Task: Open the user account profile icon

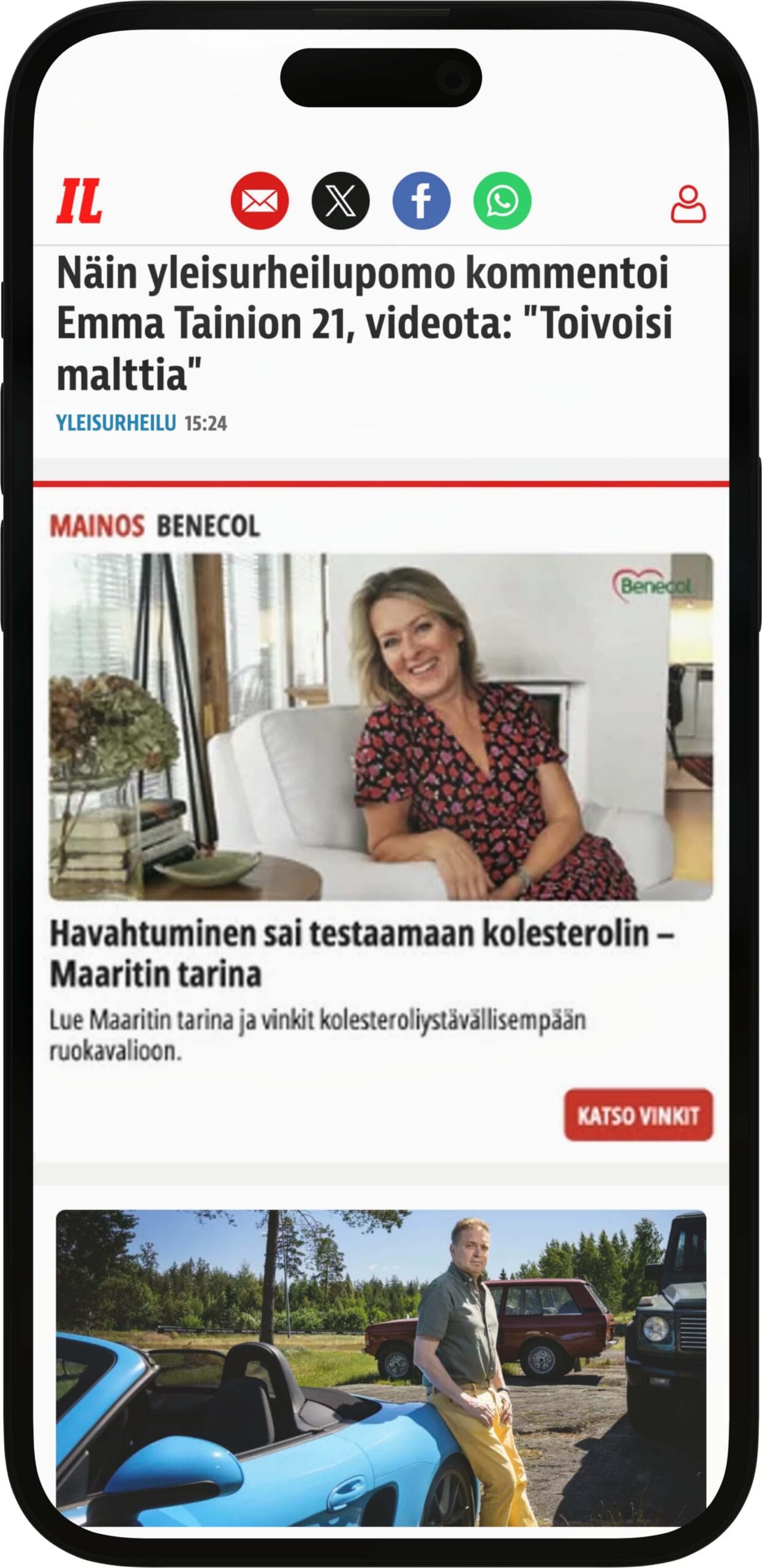Action: coord(688,204)
